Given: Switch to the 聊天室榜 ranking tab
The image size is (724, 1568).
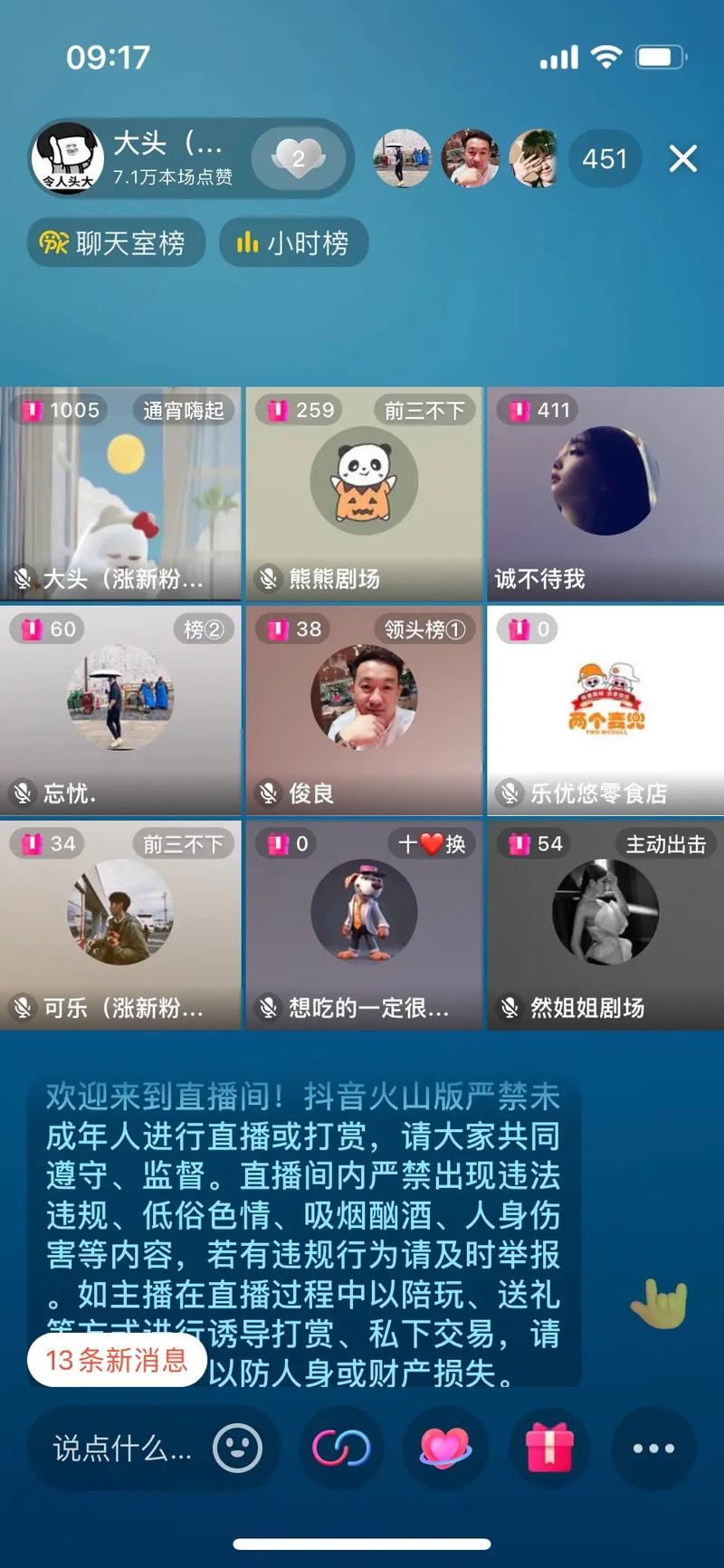Looking at the screenshot, I should tap(115, 242).
